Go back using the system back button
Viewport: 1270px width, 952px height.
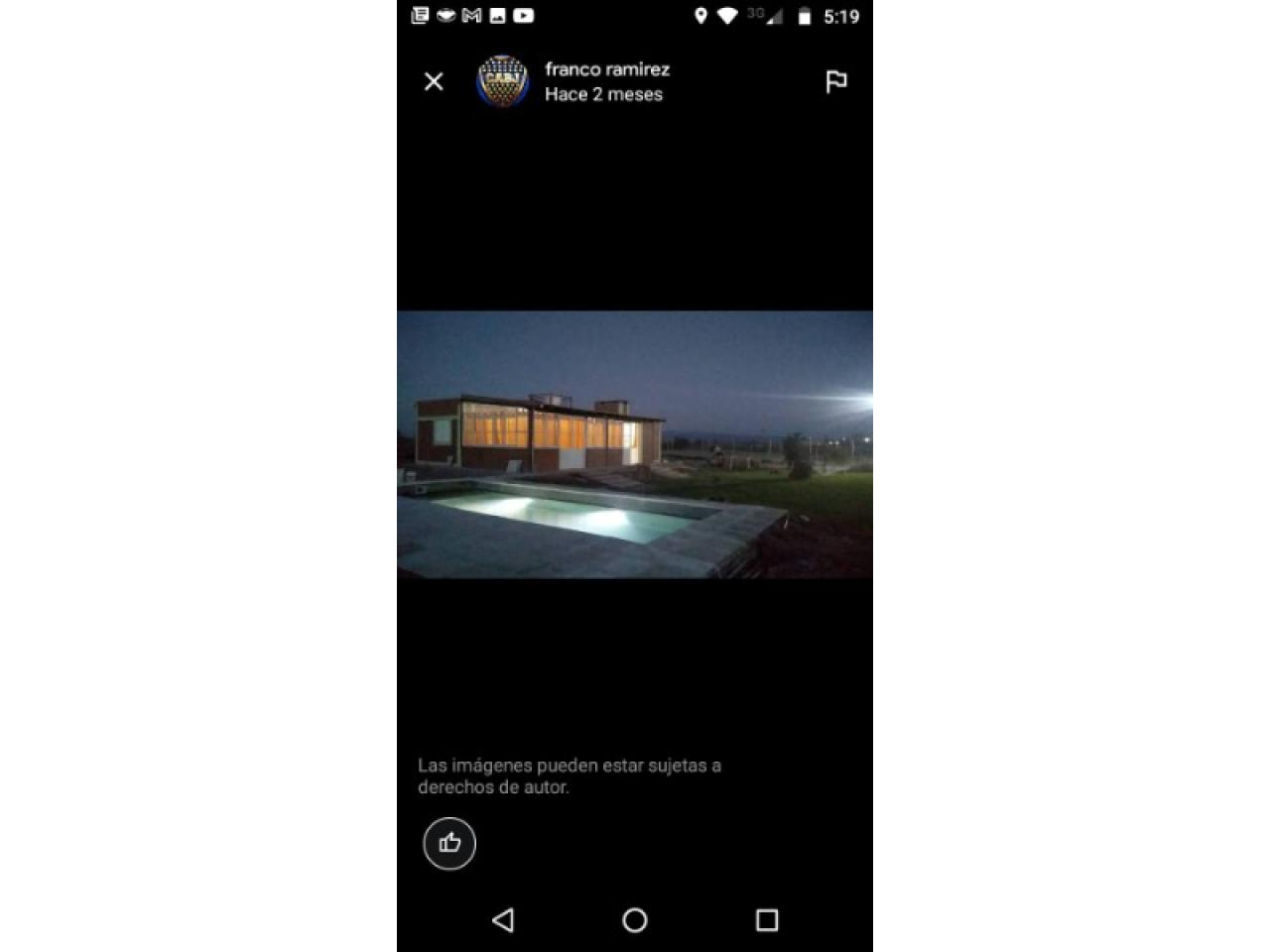click(x=503, y=920)
